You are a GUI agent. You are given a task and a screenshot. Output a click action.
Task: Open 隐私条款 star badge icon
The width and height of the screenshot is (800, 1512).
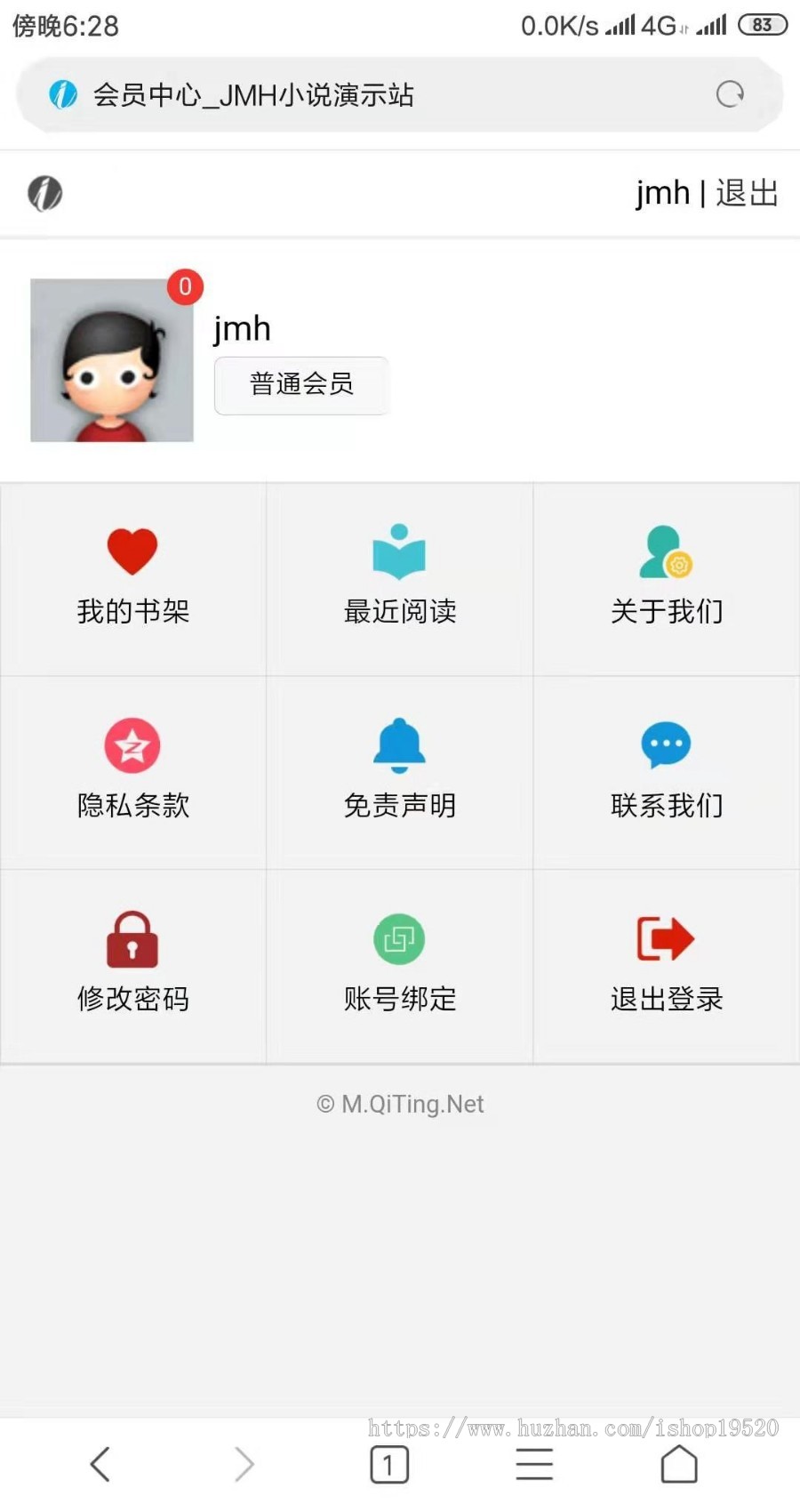[x=132, y=745]
